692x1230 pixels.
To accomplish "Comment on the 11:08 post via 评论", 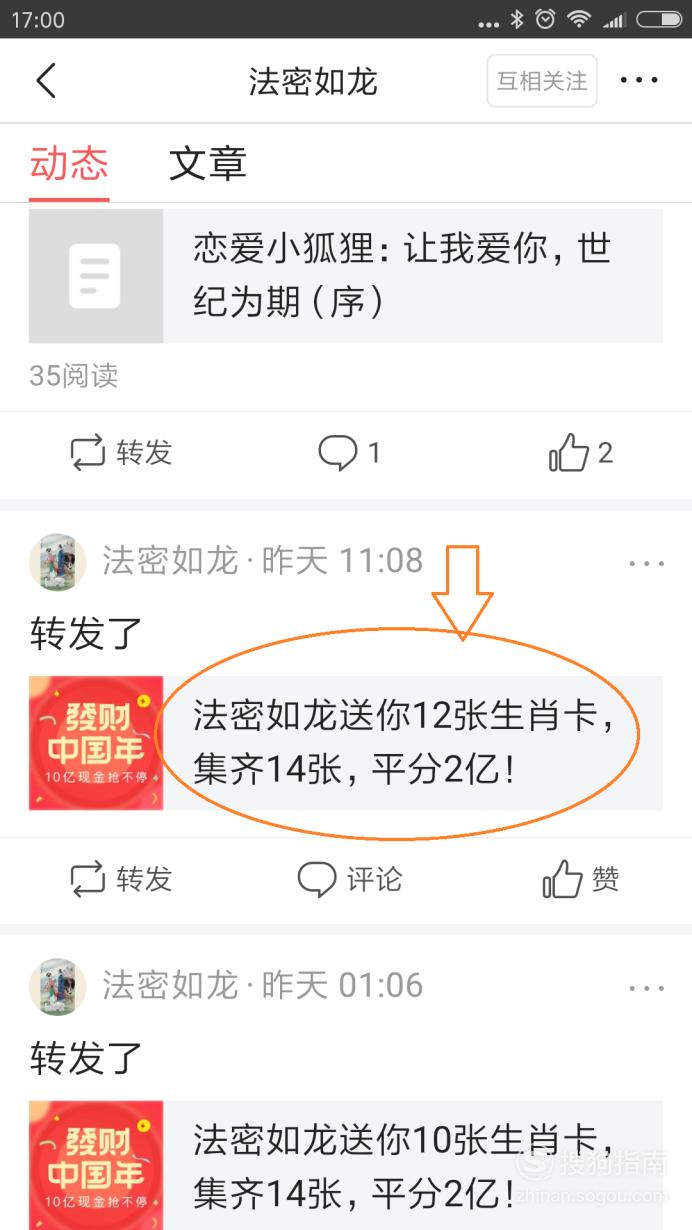I will 349,880.
